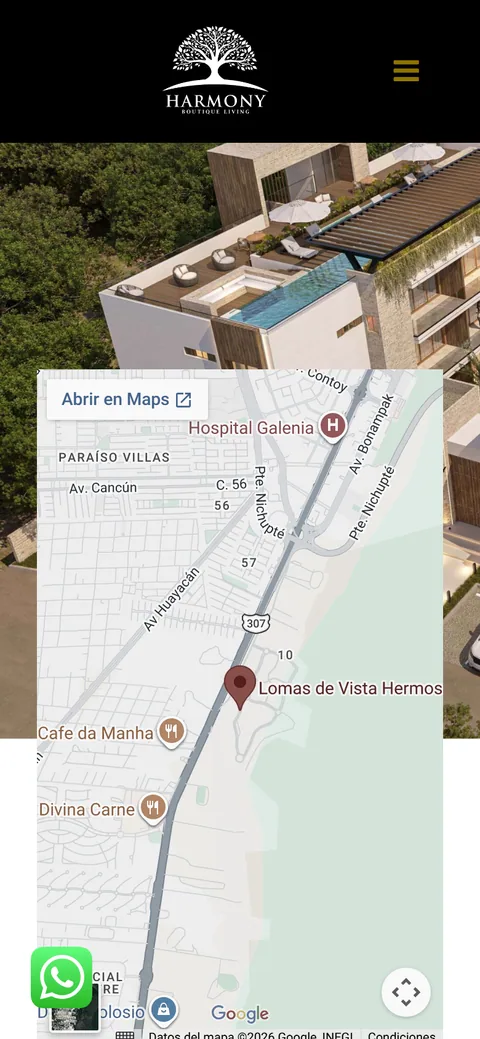The height and width of the screenshot is (1039, 480).
Task: Open the map camera controls
Action: (406, 992)
